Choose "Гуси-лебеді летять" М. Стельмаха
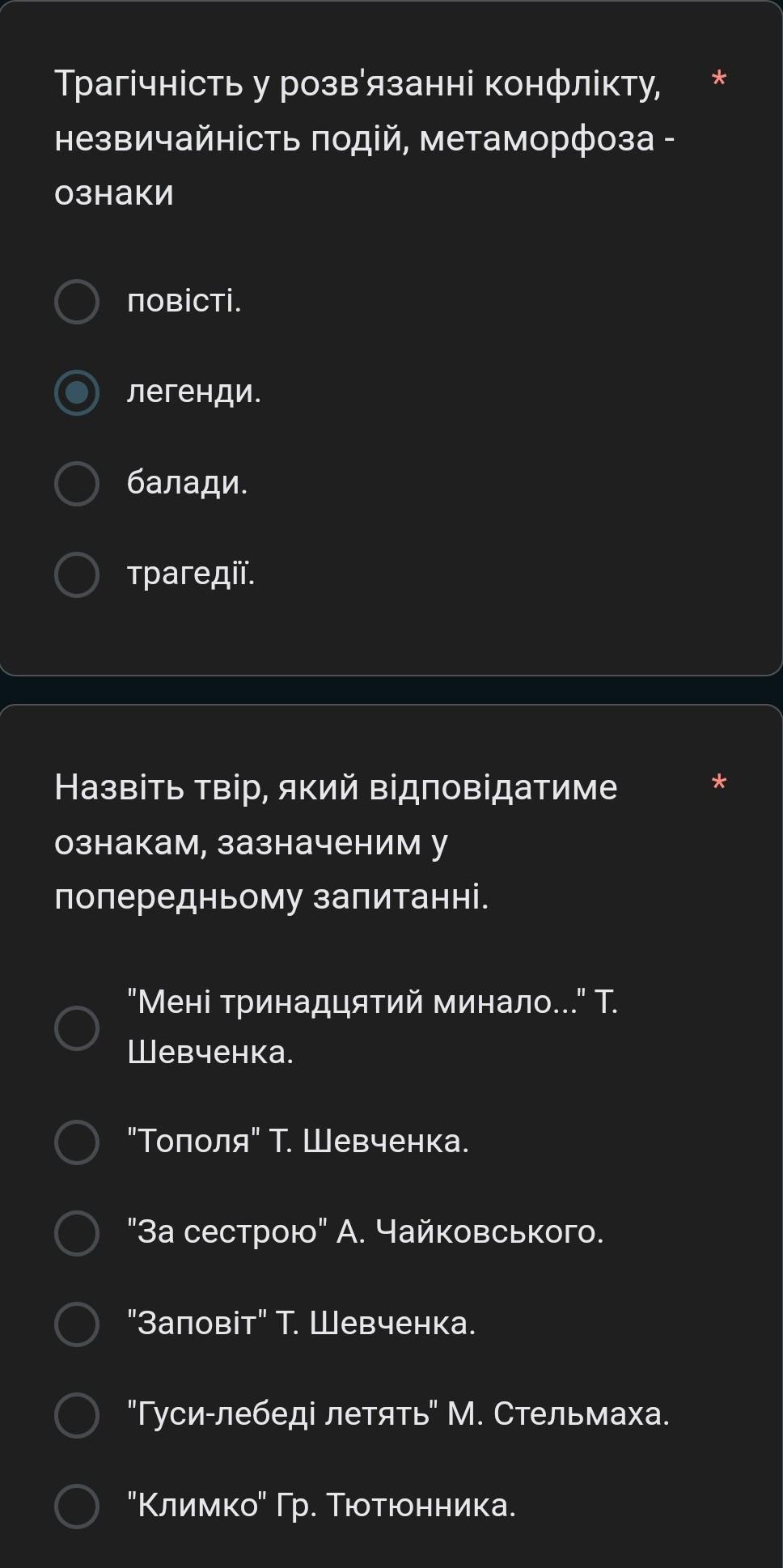Viewport: 783px width, 1568px height. (x=77, y=1414)
